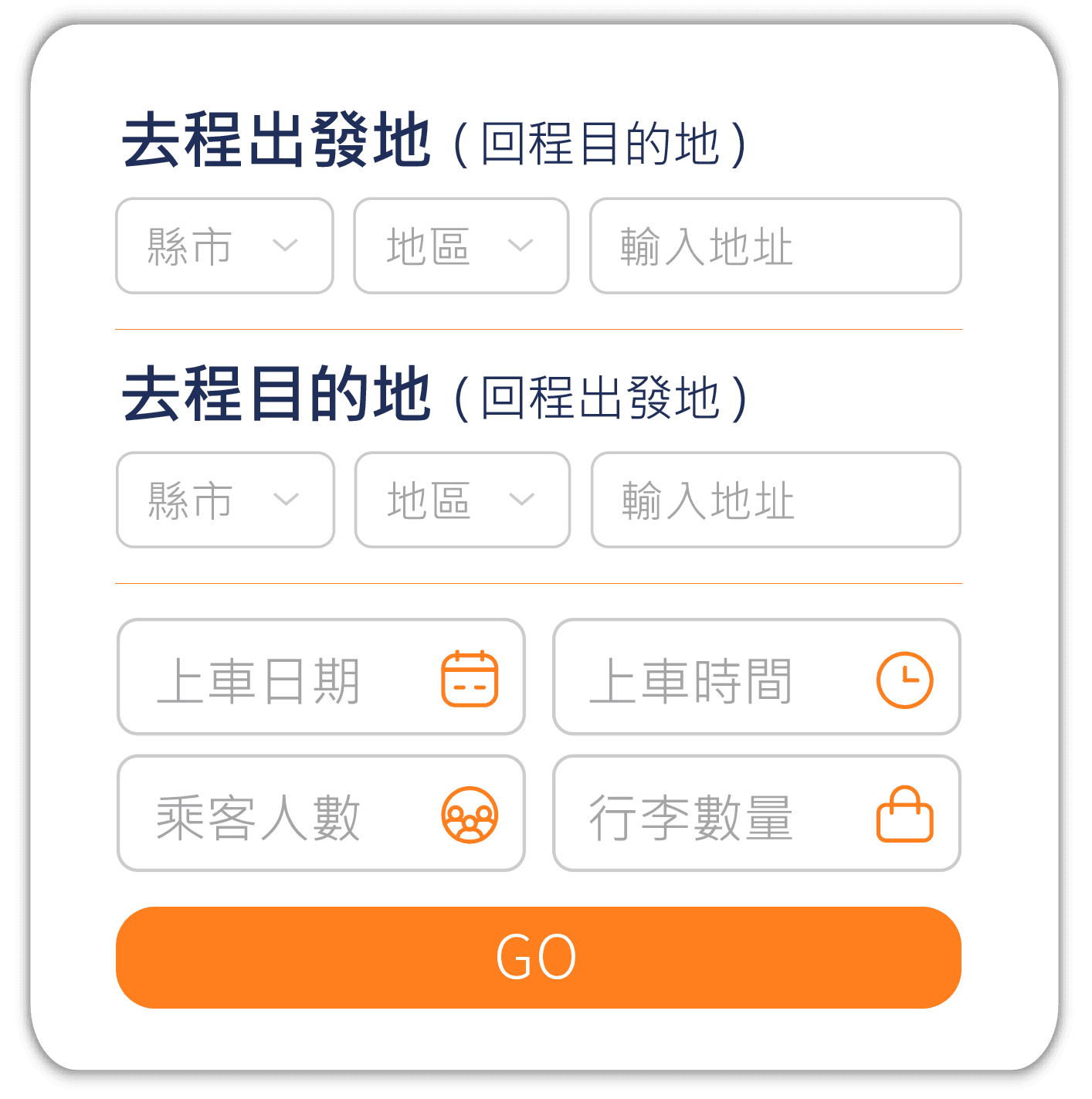Open 縣市 dropdown under 去程目的地

pyautogui.click(x=225, y=500)
